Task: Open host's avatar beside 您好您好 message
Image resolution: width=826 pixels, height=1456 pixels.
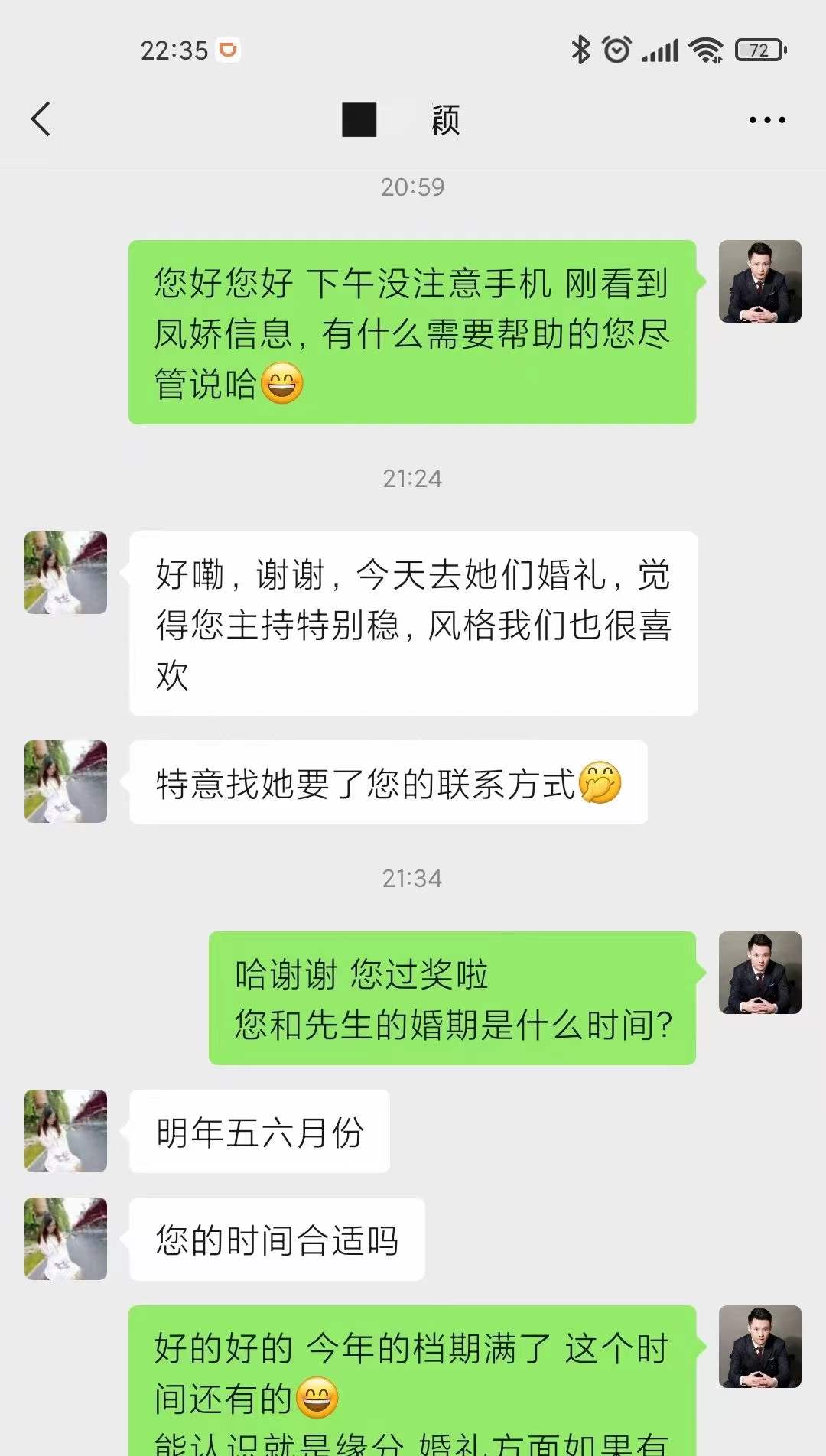Action: pyautogui.click(x=759, y=281)
